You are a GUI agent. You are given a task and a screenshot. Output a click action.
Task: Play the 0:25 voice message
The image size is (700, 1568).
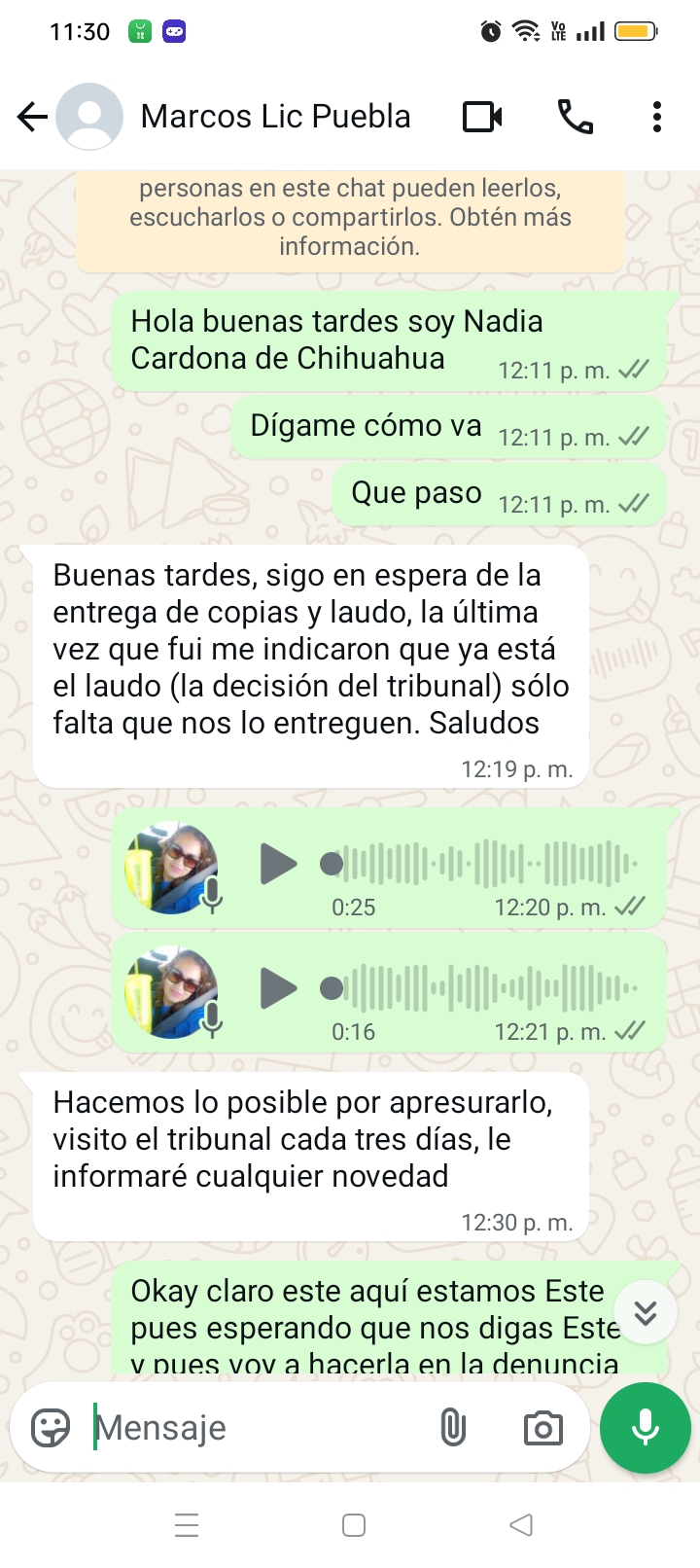point(278,864)
